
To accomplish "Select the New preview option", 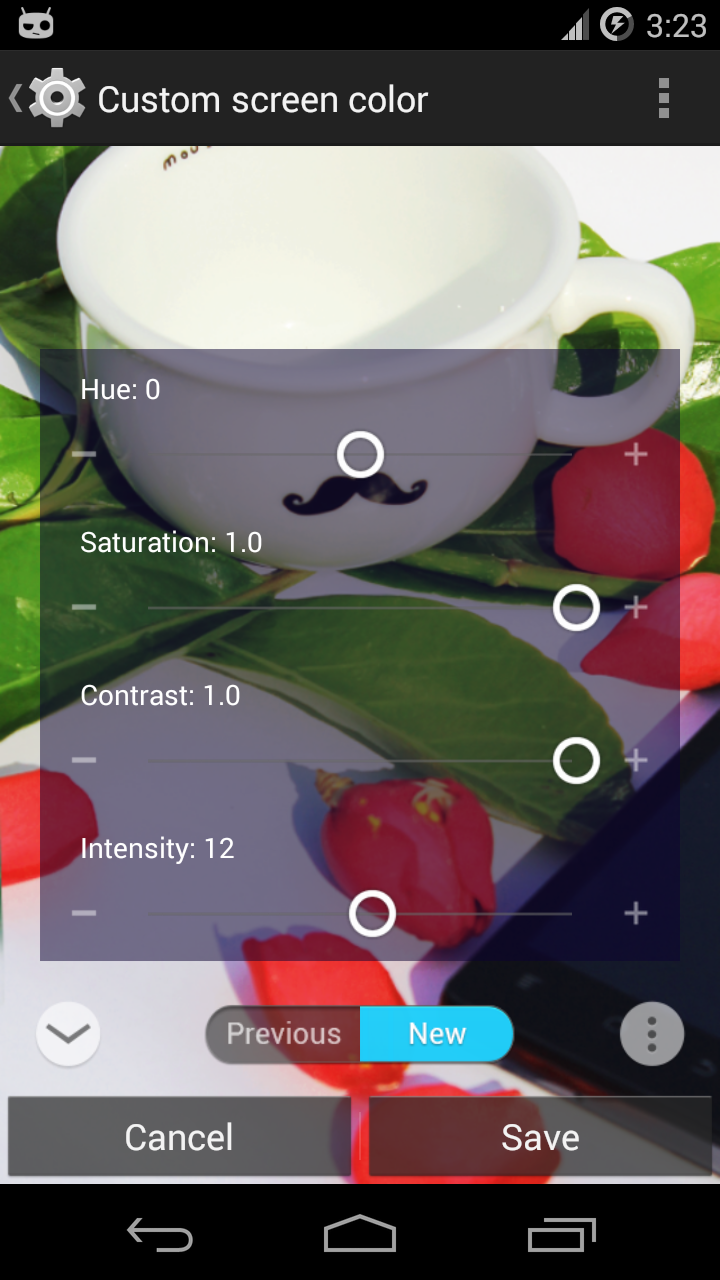I will [437, 1034].
